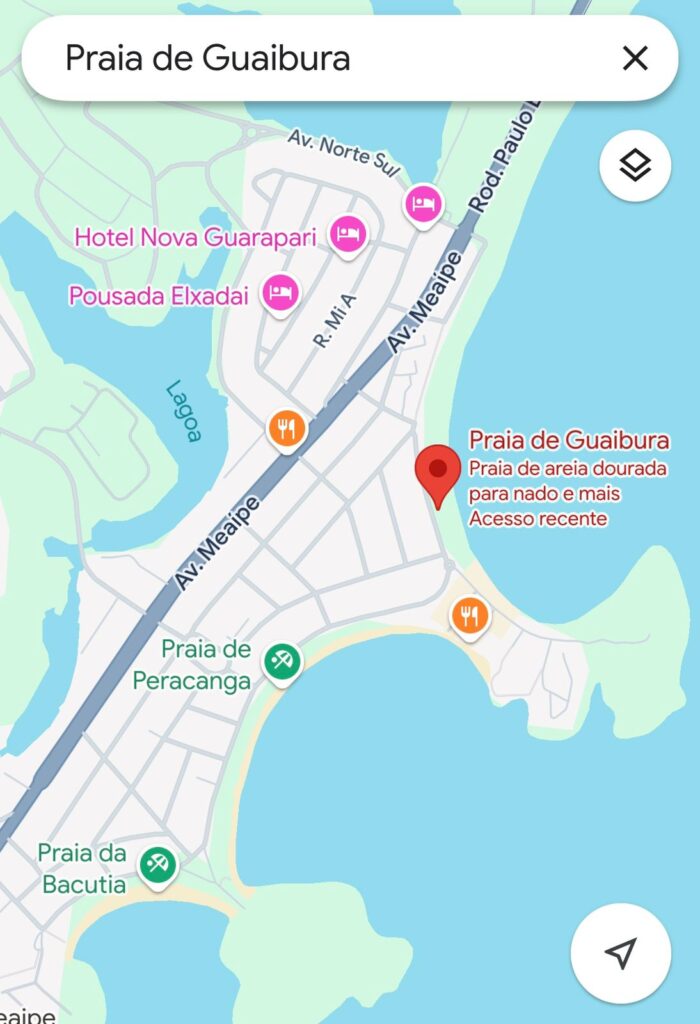Open the map layers selector
This screenshot has height=1024, width=700.
point(635,166)
